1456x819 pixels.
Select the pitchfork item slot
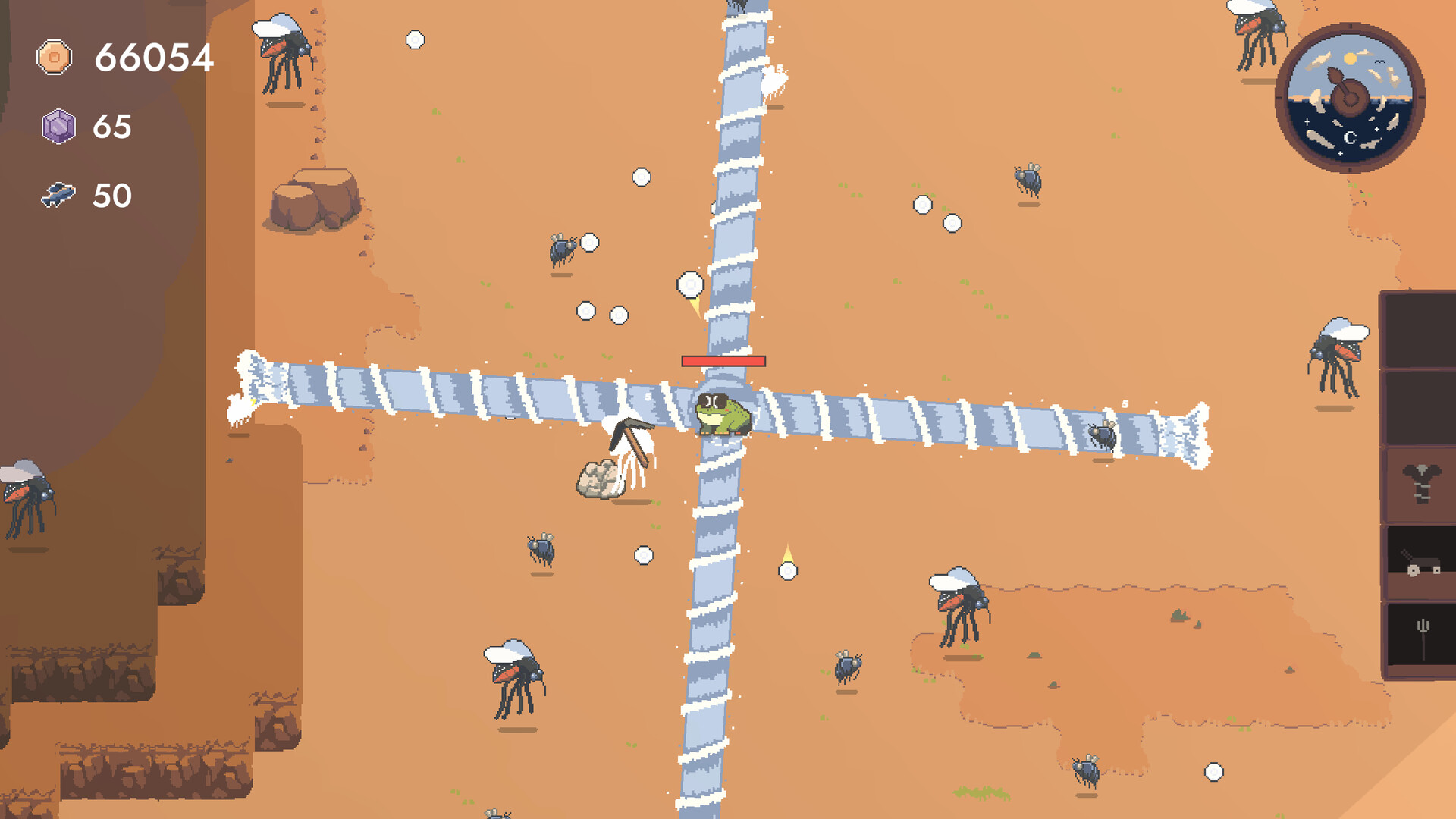[x=1421, y=635]
